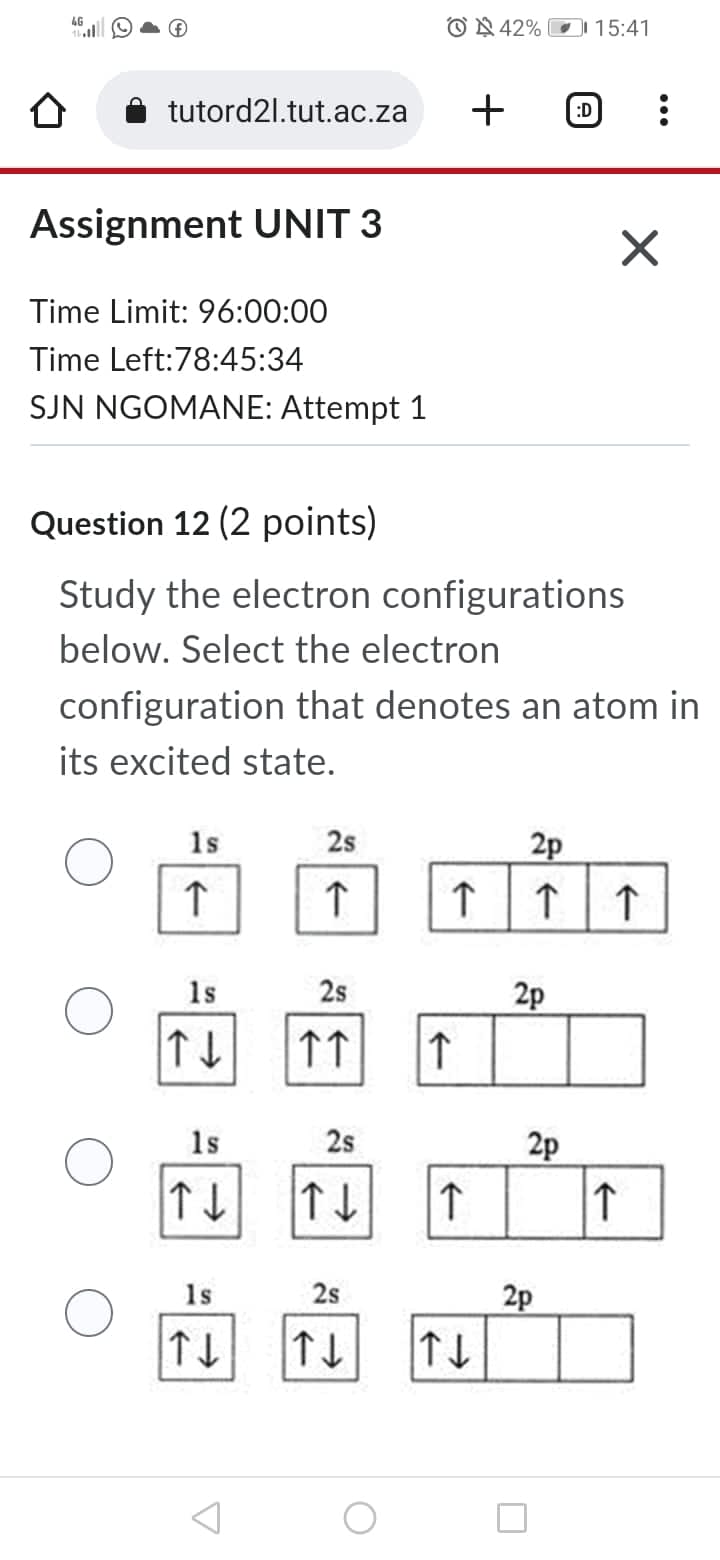
Task: Choose the option showing paired 2s arrows up-up
Action: [x=89, y=1011]
